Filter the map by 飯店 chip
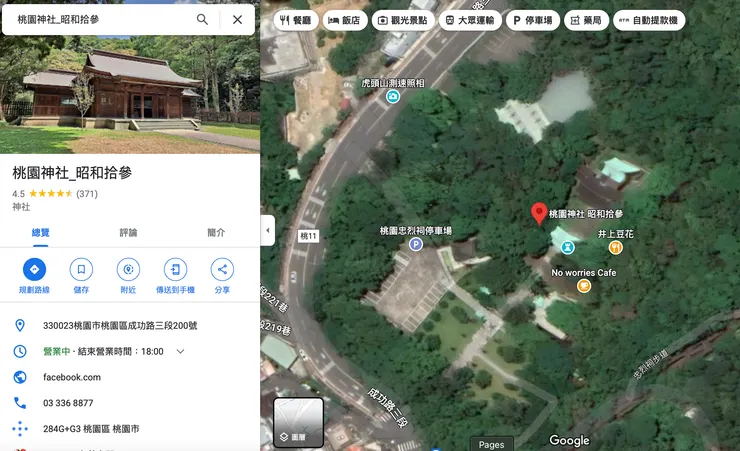The width and height of the screenshot is (740, 451). coord(346,20)
